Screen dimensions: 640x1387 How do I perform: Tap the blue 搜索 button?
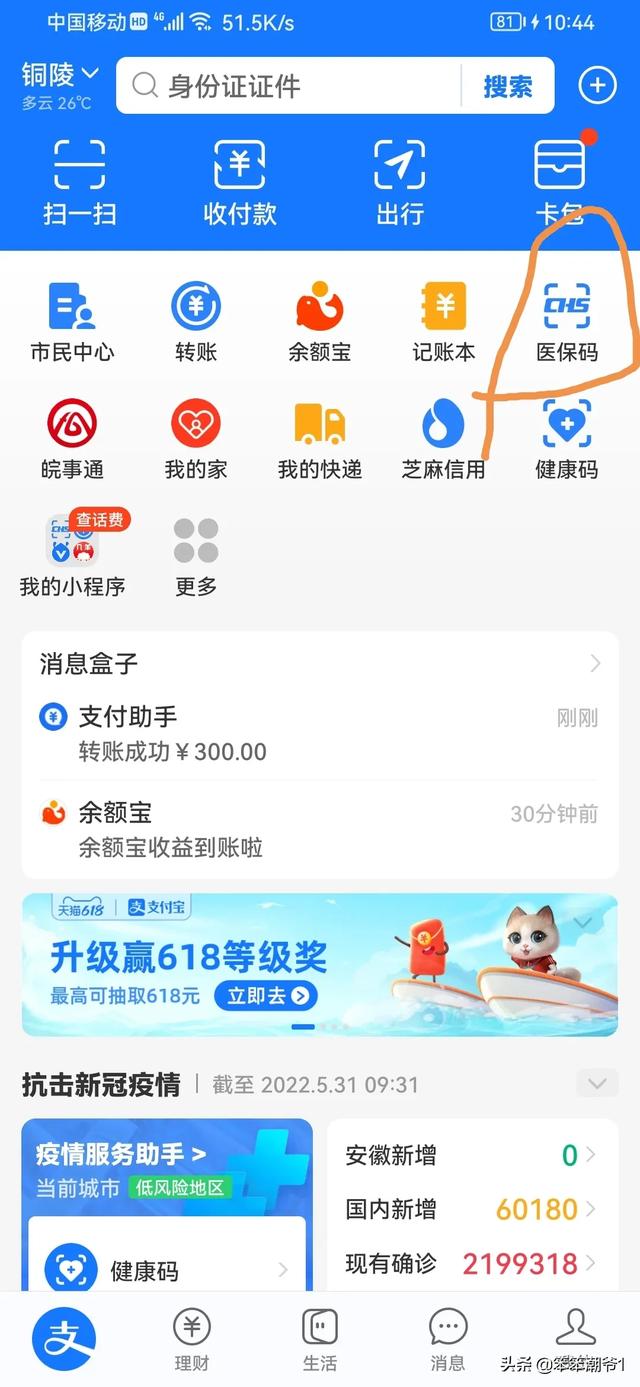[x=507, y=86]
